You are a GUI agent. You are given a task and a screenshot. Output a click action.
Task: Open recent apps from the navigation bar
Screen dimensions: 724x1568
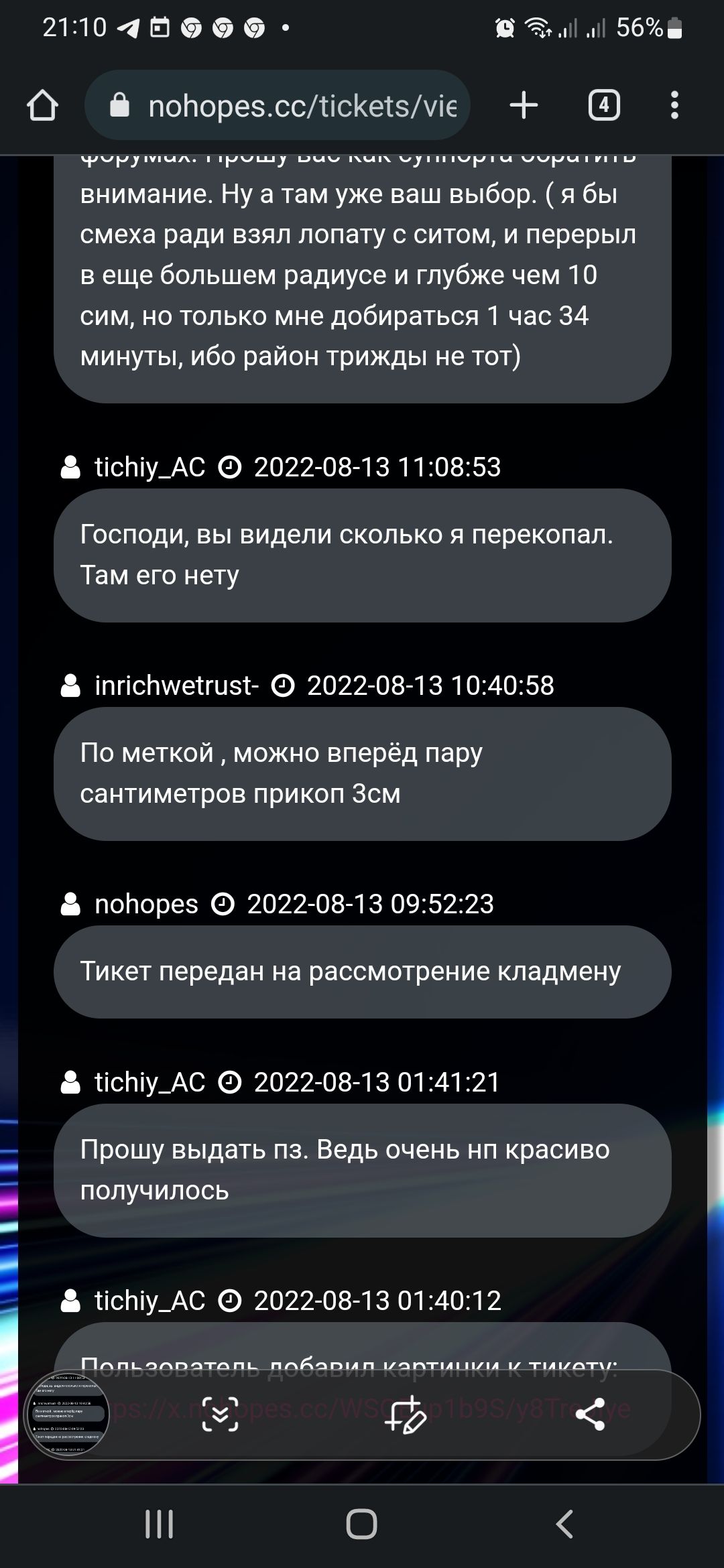click(x=159, y=1524)
